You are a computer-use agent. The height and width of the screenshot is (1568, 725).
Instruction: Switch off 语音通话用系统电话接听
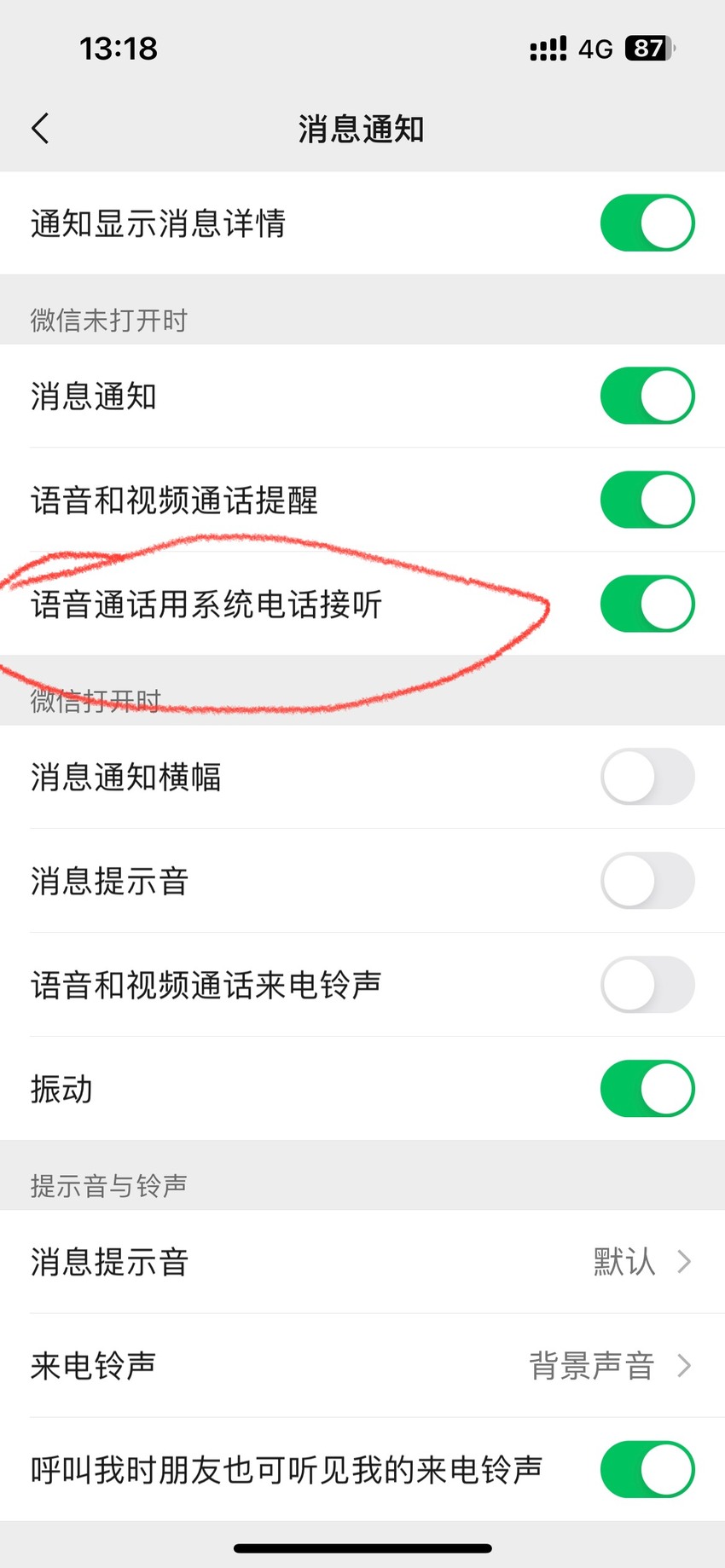pos(647,604)
